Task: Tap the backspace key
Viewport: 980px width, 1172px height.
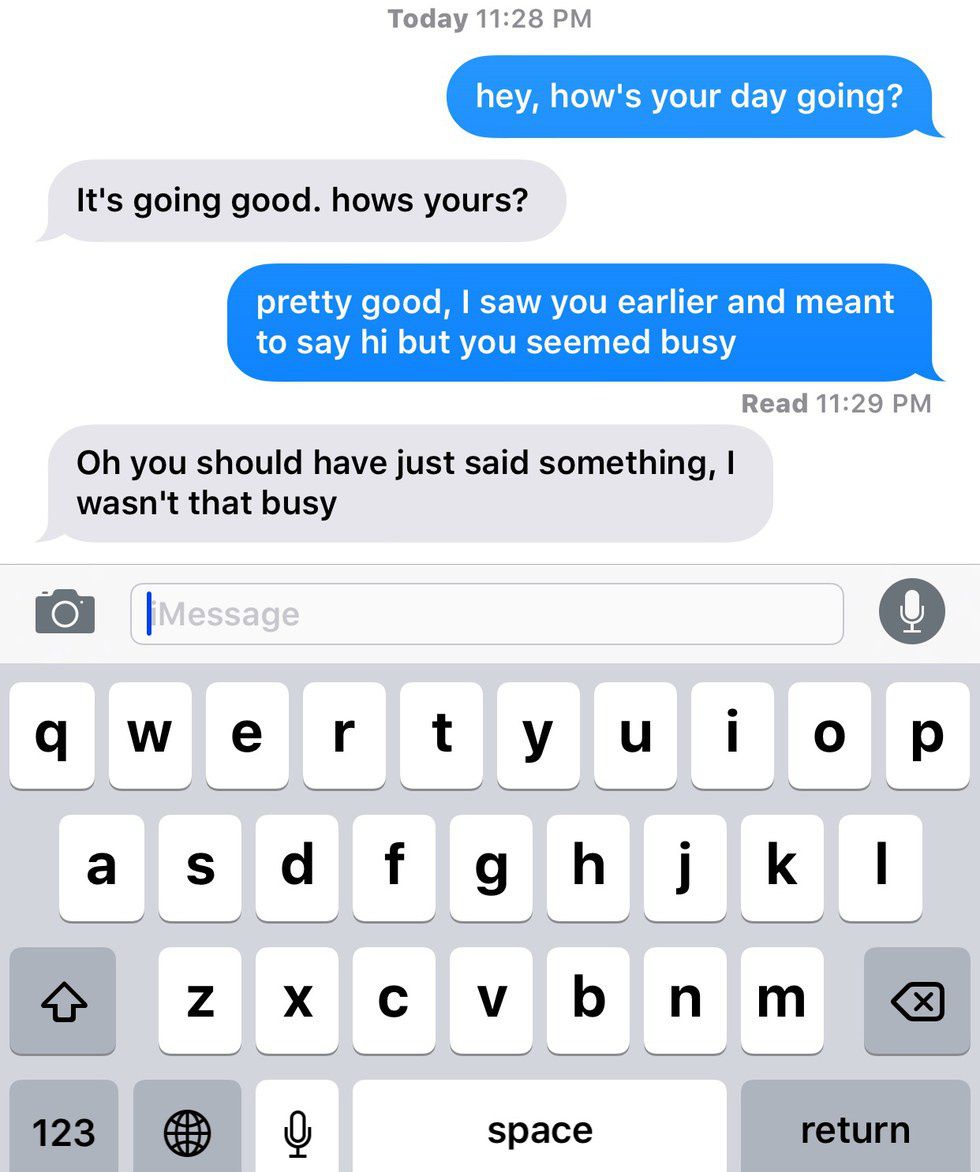Action: 916,1001
